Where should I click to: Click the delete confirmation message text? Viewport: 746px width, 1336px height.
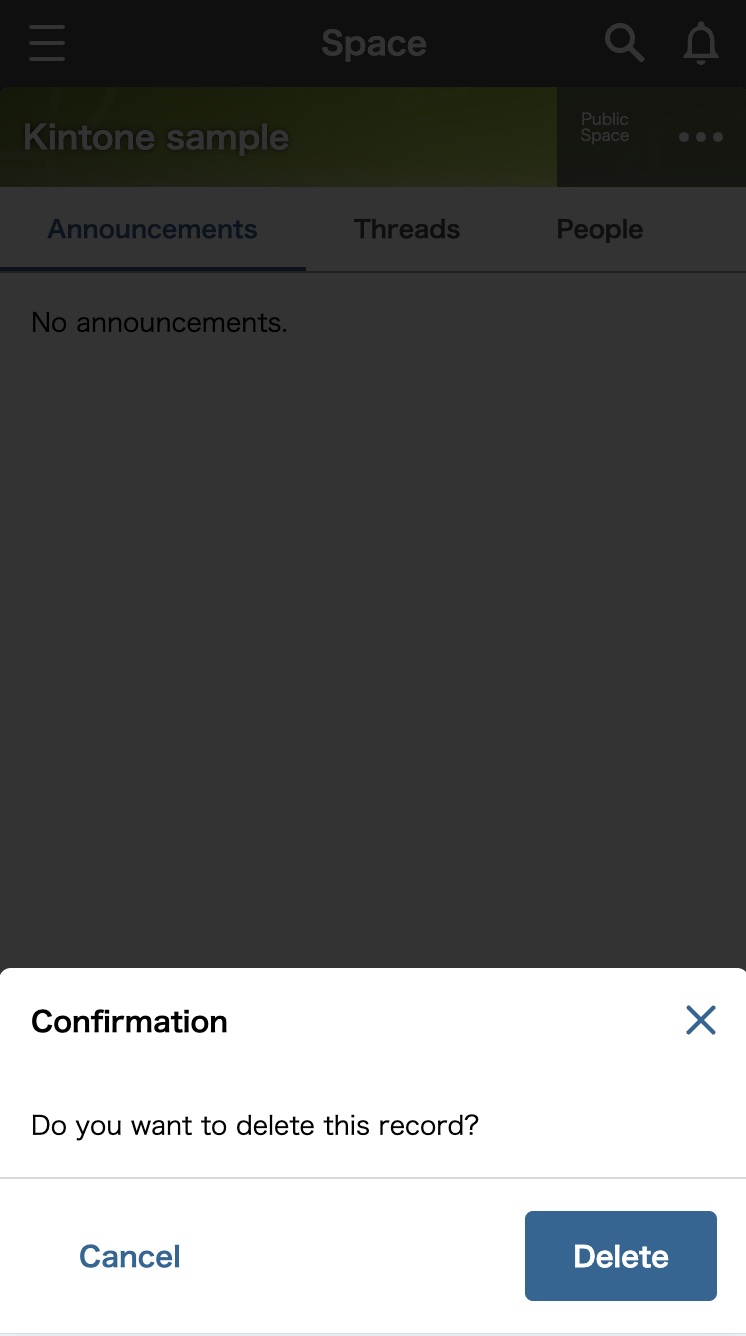click(255, 1125)
